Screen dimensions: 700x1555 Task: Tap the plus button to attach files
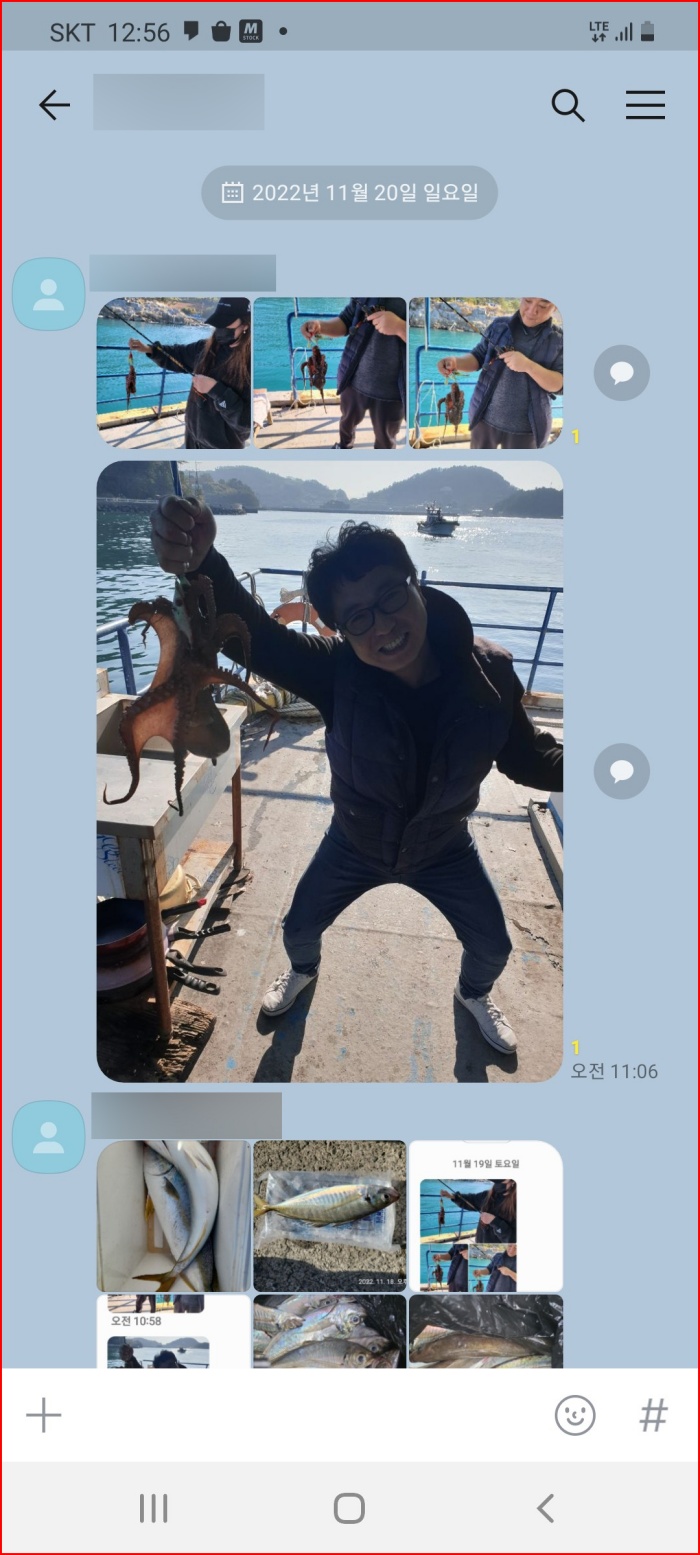pyautogui.click(x=44, y=1415)
